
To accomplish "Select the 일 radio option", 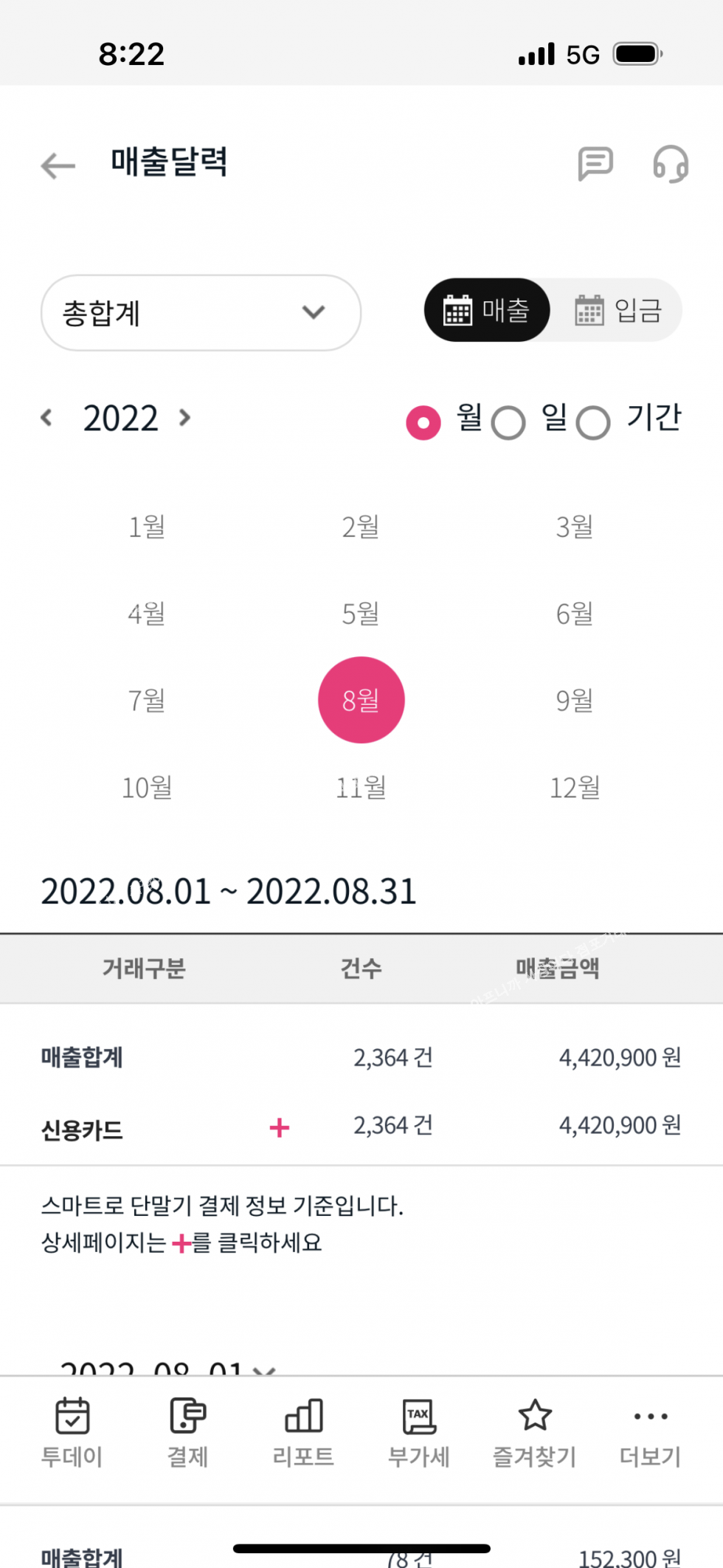I will [509, 423].
